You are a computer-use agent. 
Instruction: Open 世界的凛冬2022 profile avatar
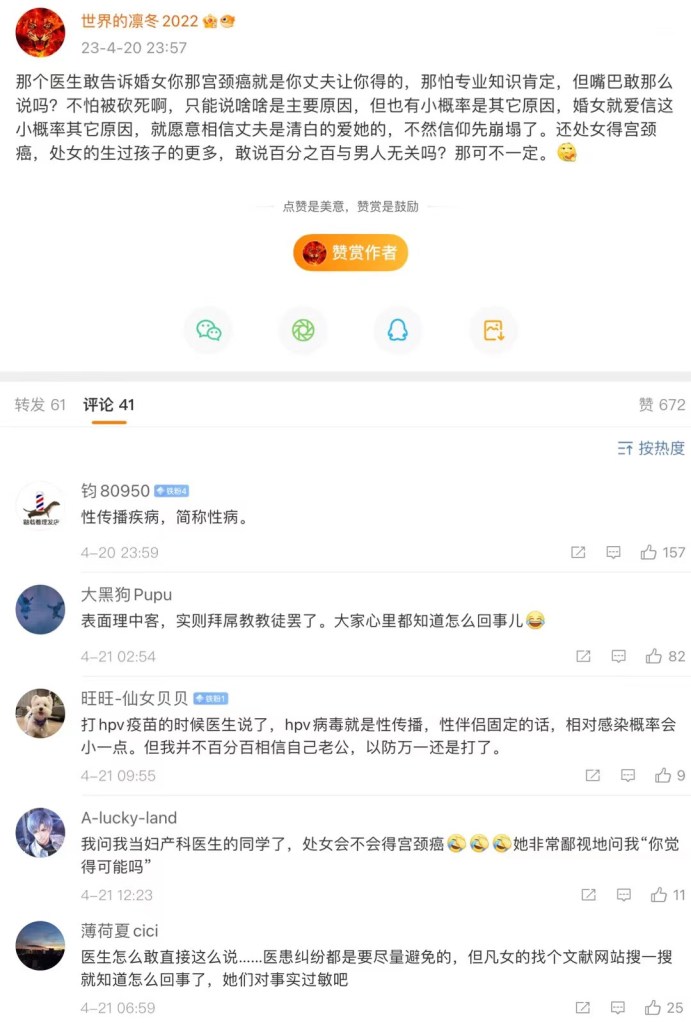coord(40,32)
